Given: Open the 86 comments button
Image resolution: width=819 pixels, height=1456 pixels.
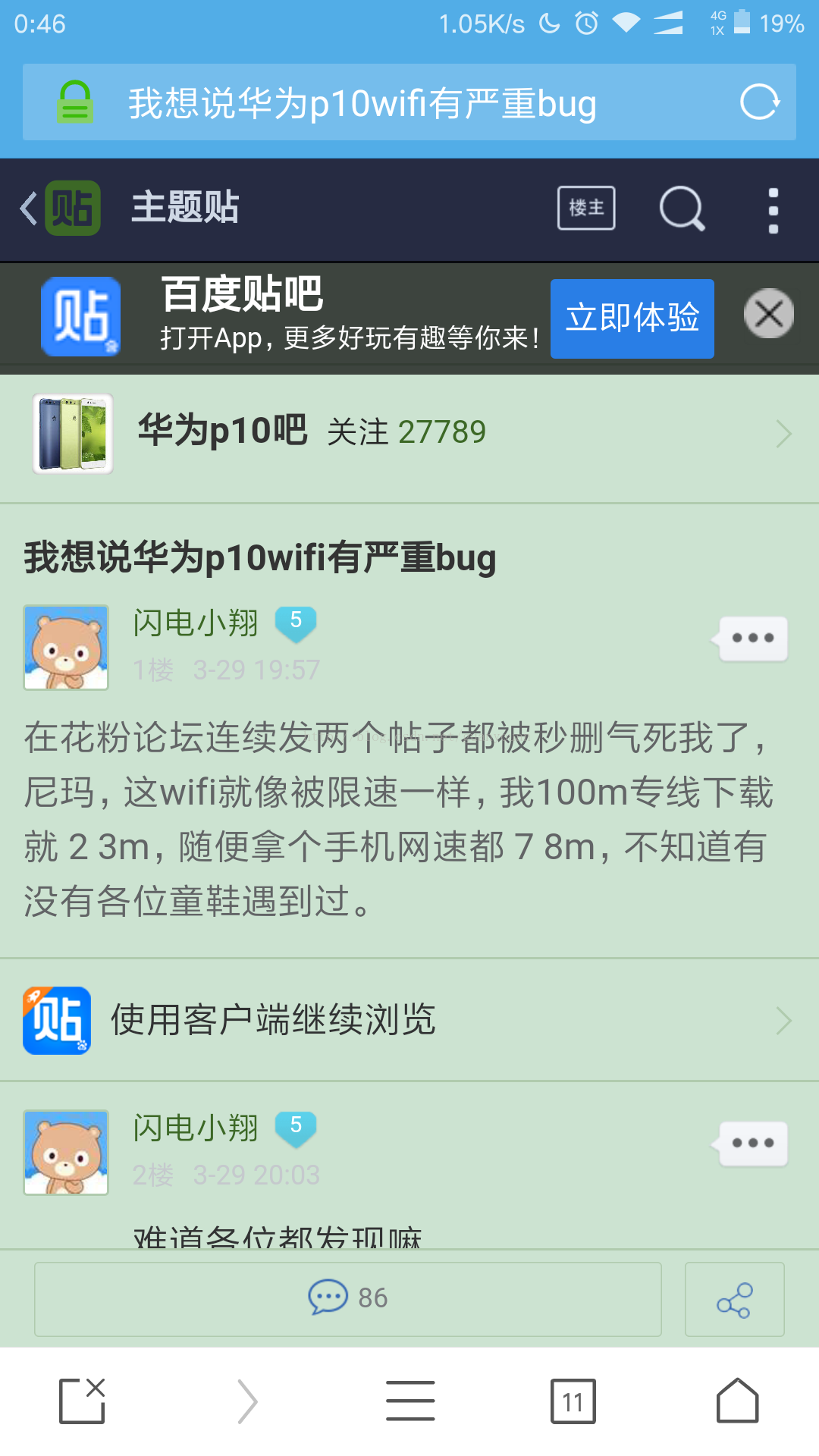Looking at the screenshot, I should (348, 1298).
